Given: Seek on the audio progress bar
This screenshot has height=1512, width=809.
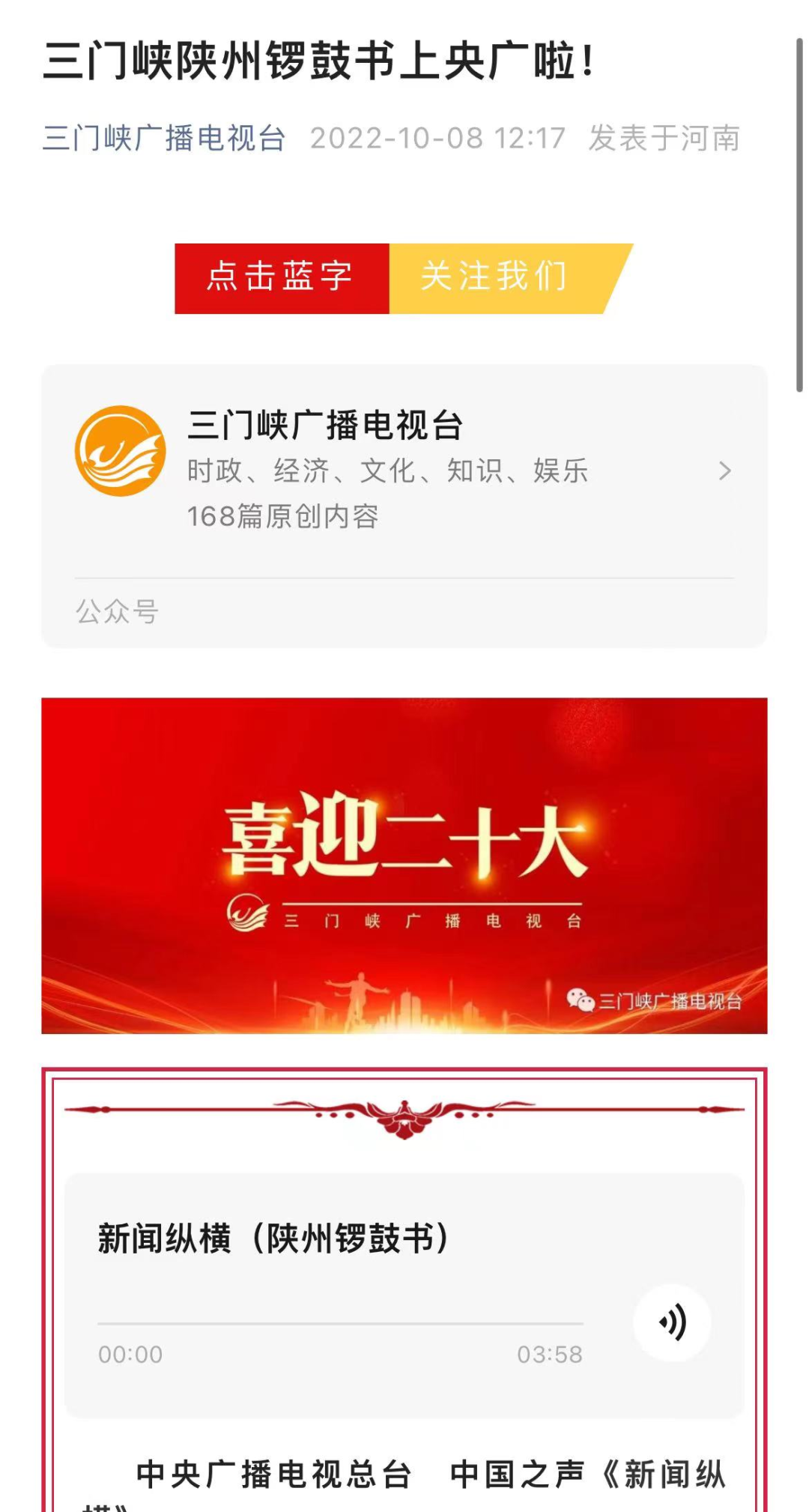Looking at the screenshot, I should click(340, 1323).
